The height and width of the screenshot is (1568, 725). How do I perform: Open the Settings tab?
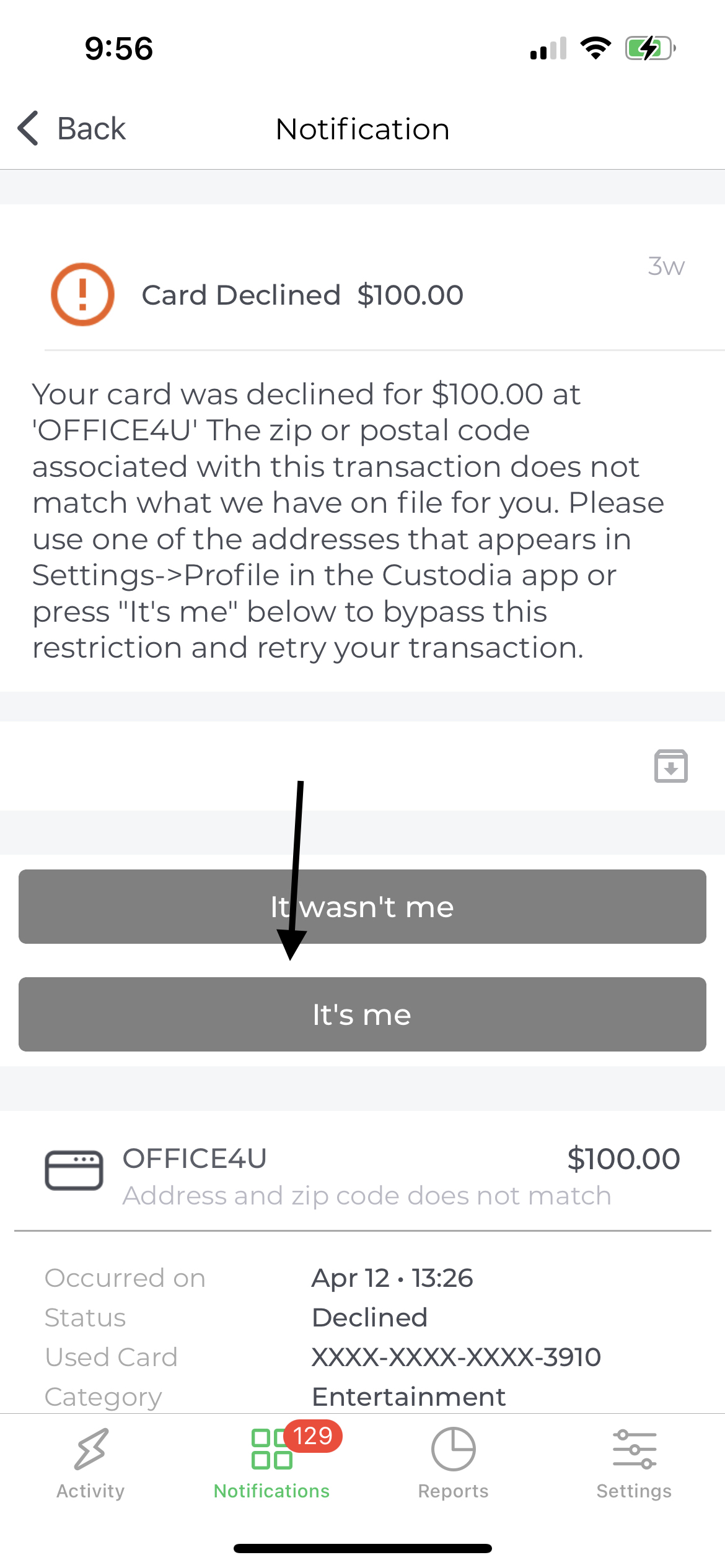point(634,1464)
